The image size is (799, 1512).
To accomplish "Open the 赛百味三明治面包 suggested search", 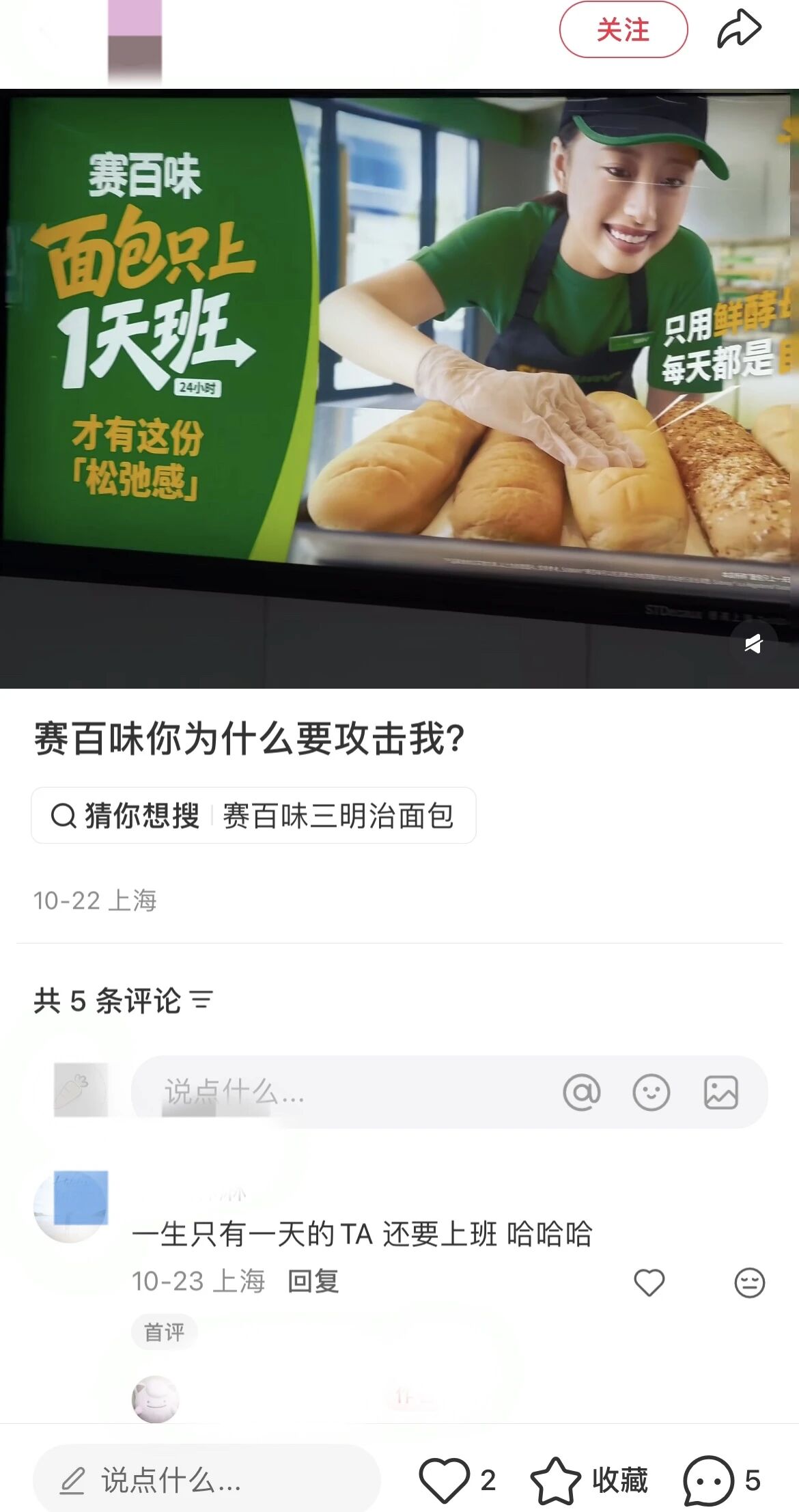I will click(x=338, y=816).
